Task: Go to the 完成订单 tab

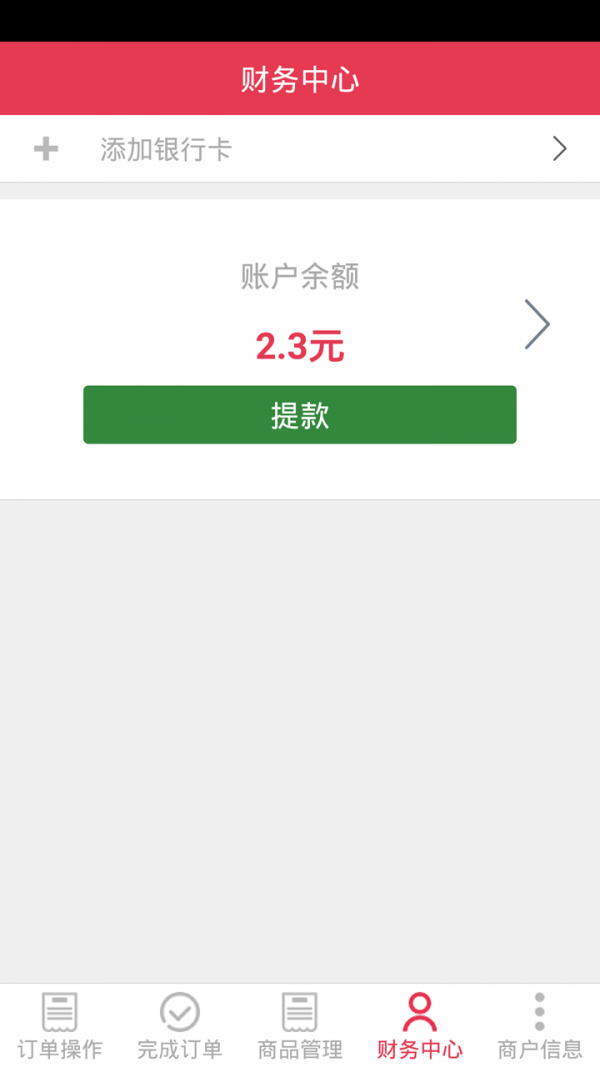Action: coord(180,1026)
